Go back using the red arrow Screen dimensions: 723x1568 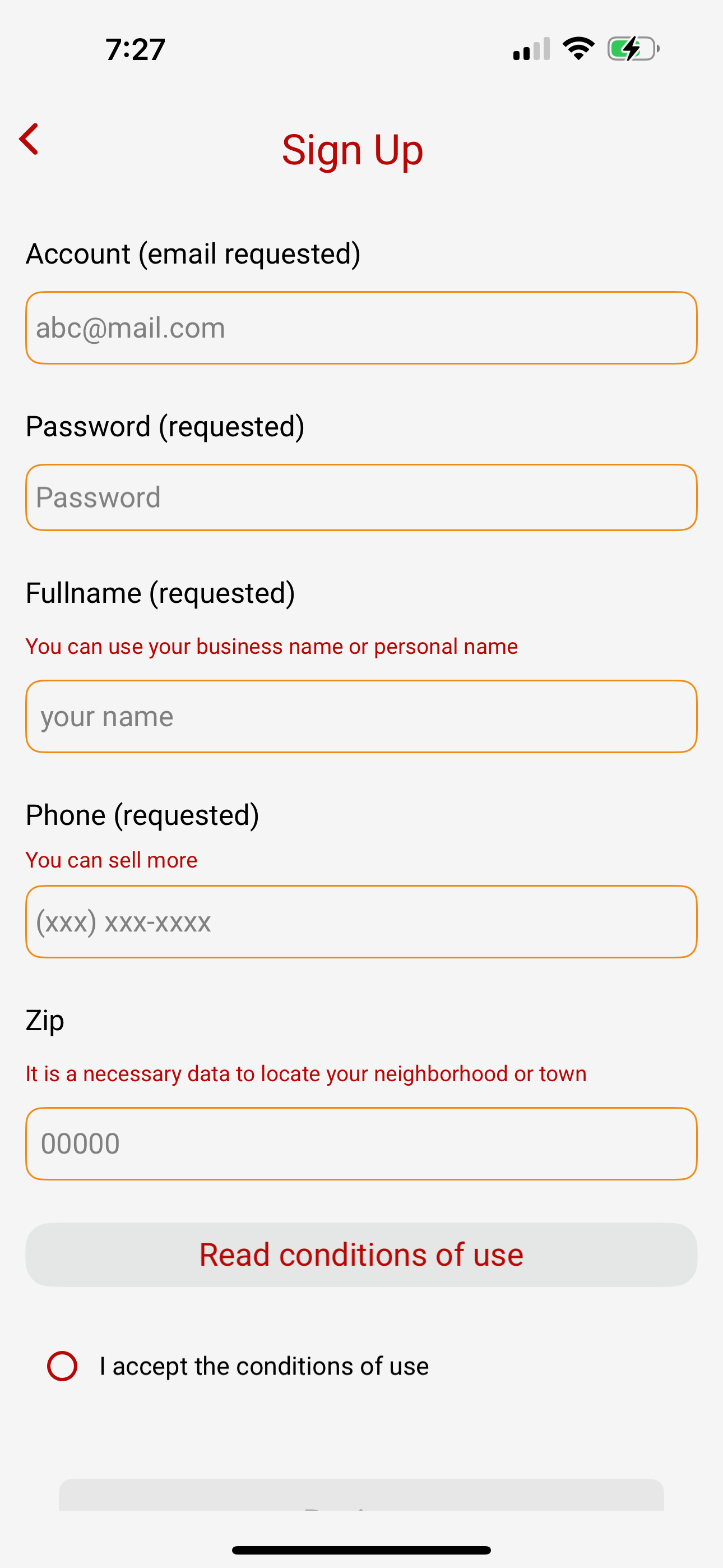coord(29,139)
